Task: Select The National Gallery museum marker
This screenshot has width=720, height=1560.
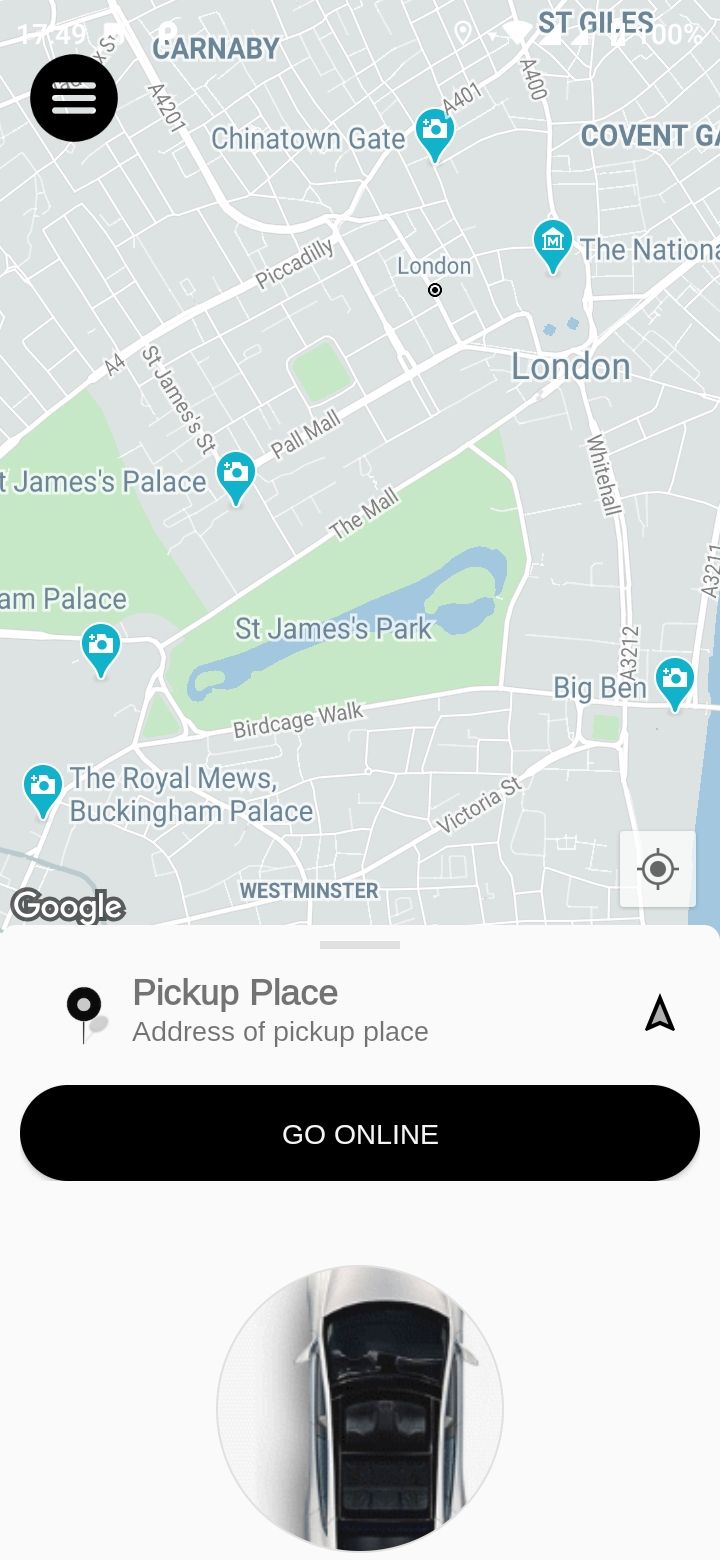Action: click(x=552, y=243)
